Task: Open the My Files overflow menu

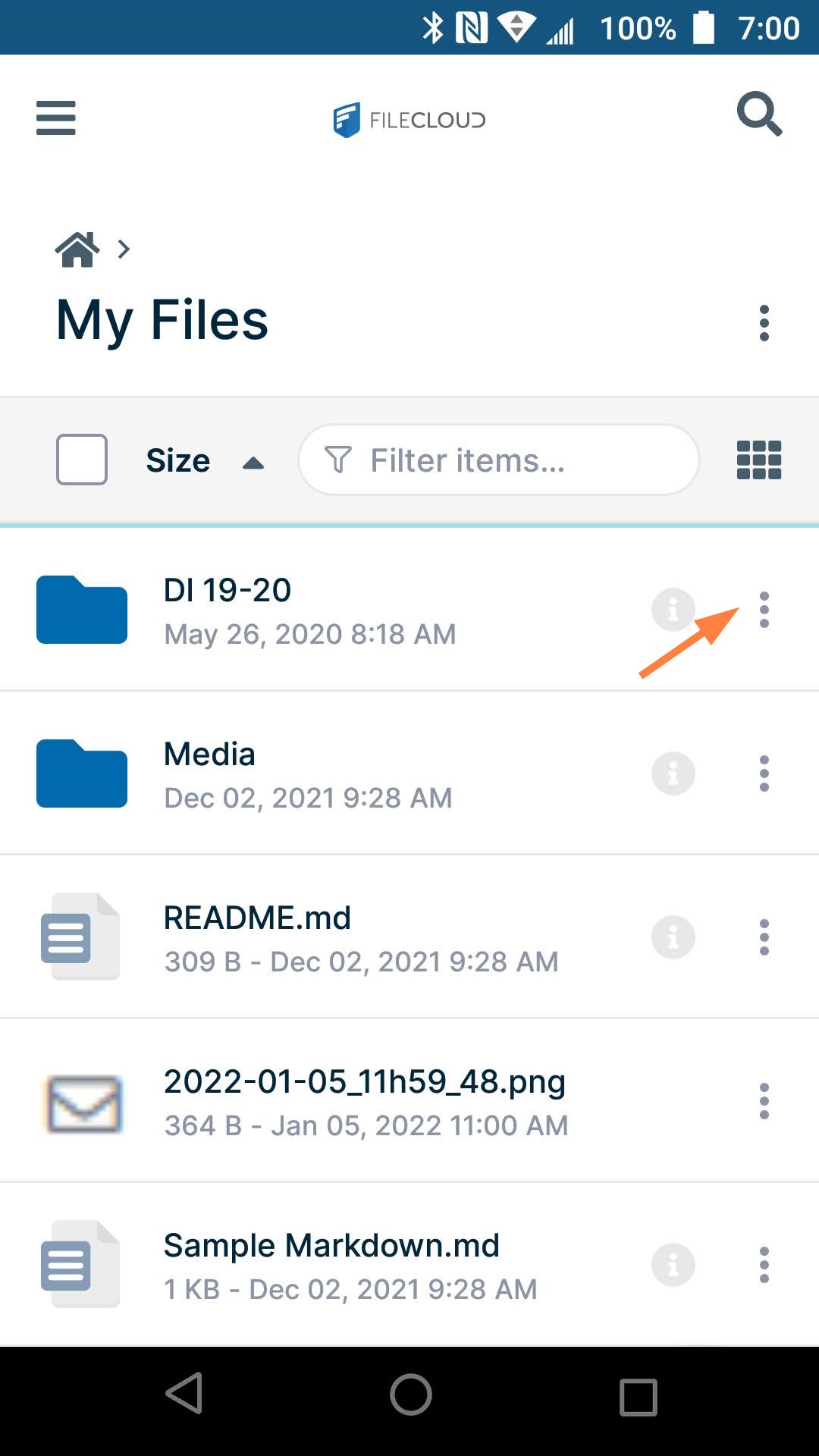Action: point(764,323)
